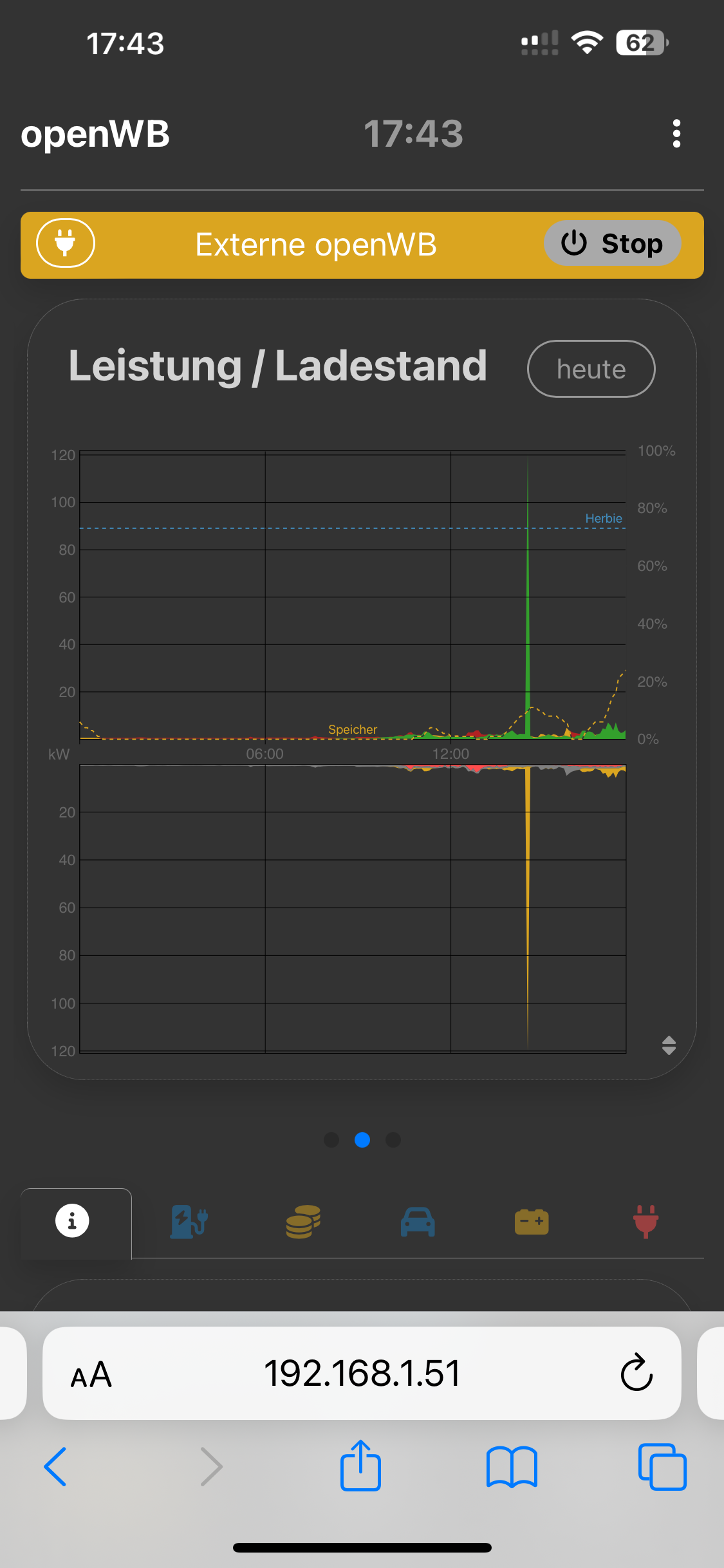Switch to the coins price tab
The width and height of the screenshot is (724, 1568).
click(303, 1222)
